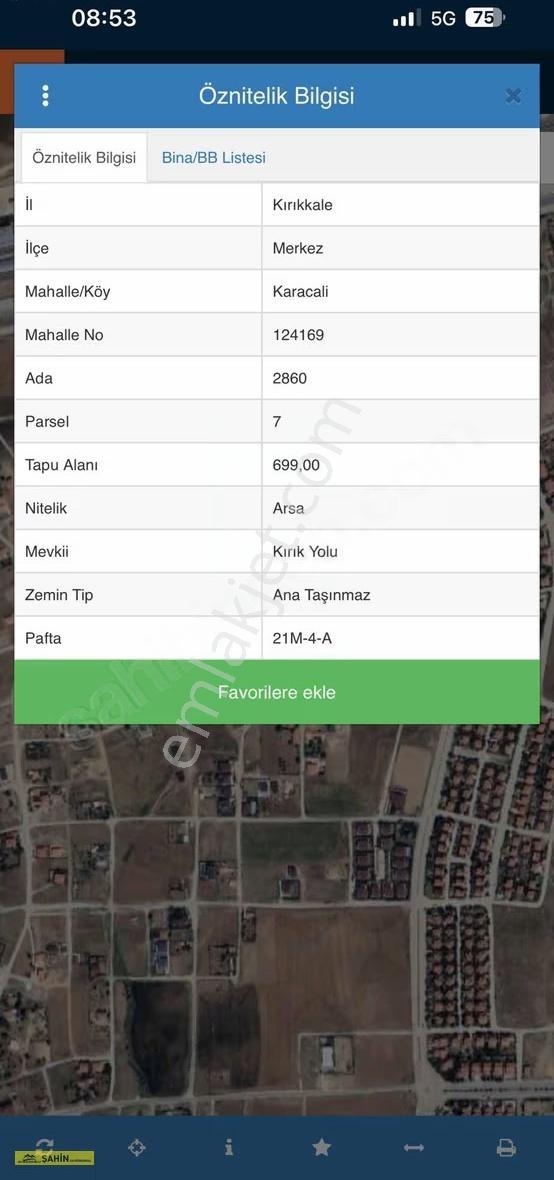This screenshot has height=1180, width=554.
Task: Select the Öznitelik Bilgisi tab
Action: pos(84,158)
